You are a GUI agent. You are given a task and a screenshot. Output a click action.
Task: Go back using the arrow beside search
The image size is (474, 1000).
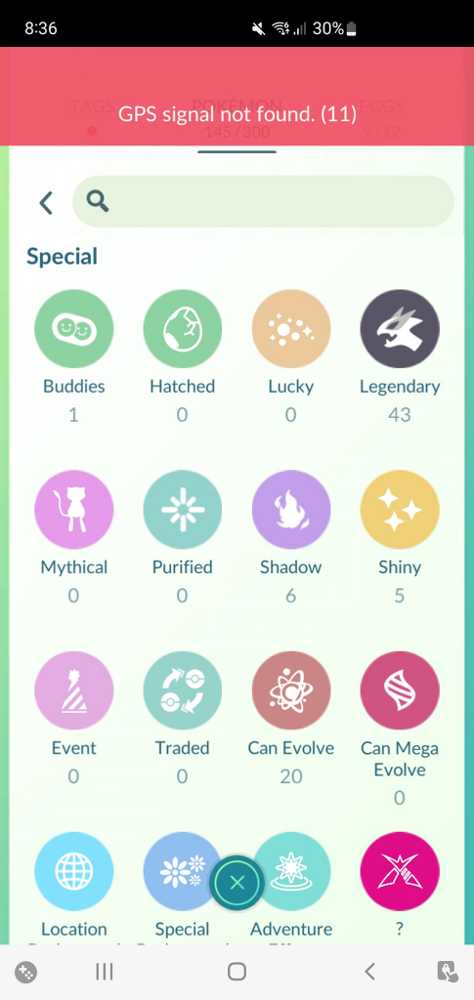click(x=46, y=203)
